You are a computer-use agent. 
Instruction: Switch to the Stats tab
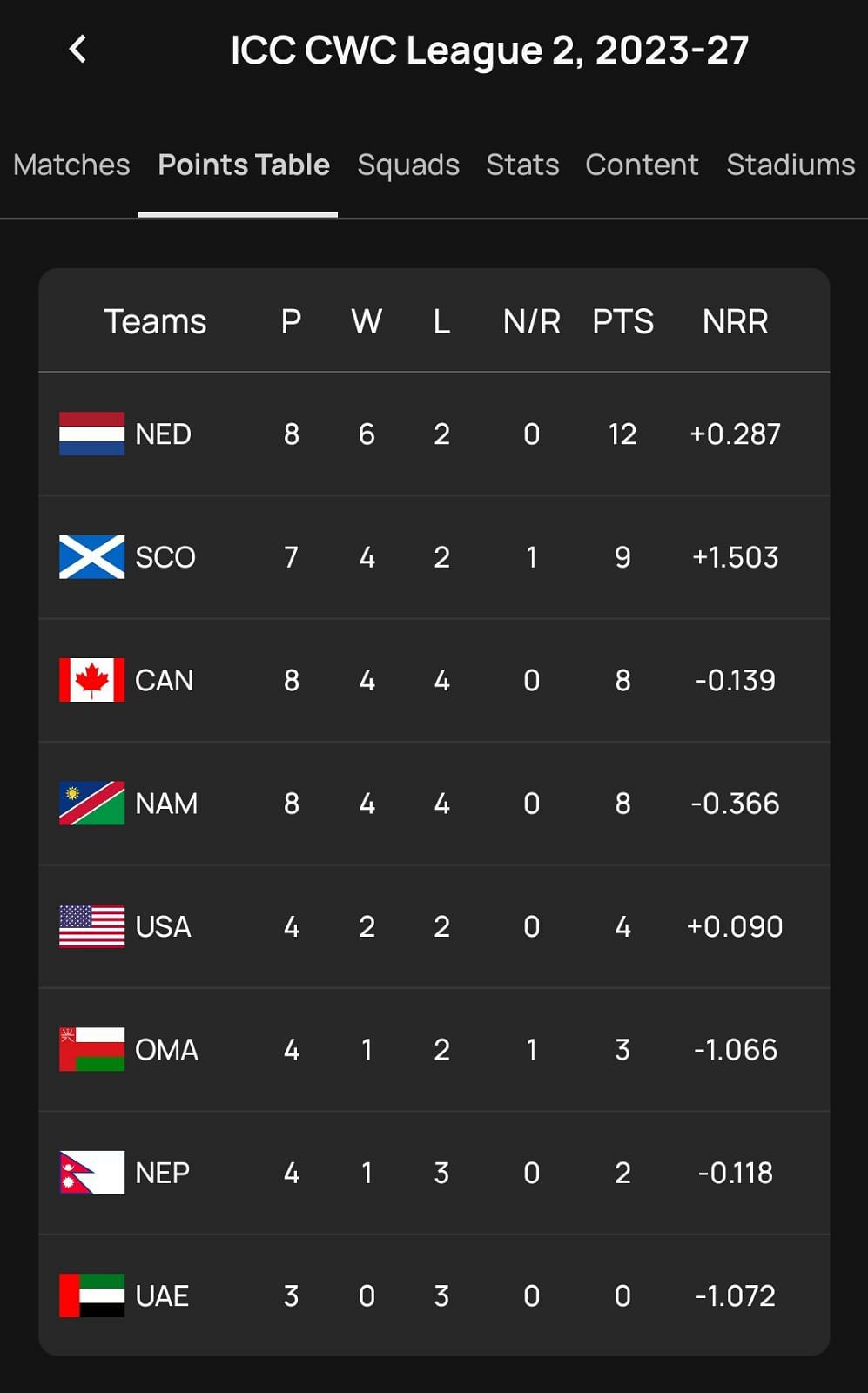click(x=522, y=165)
